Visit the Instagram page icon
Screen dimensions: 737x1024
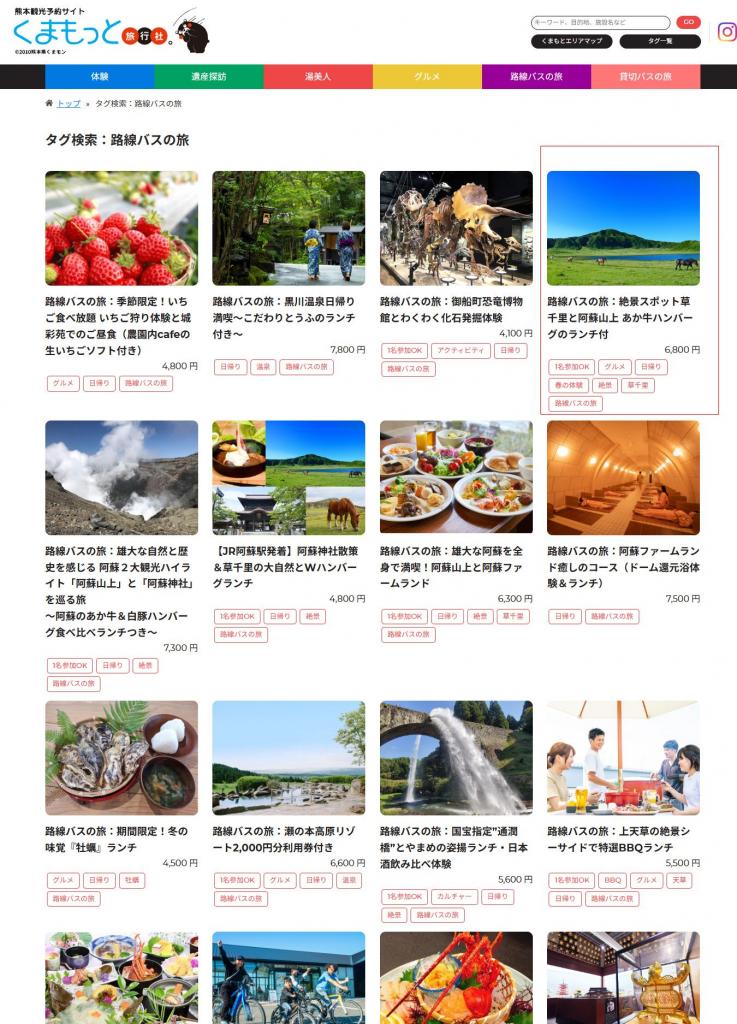[727, 32]
